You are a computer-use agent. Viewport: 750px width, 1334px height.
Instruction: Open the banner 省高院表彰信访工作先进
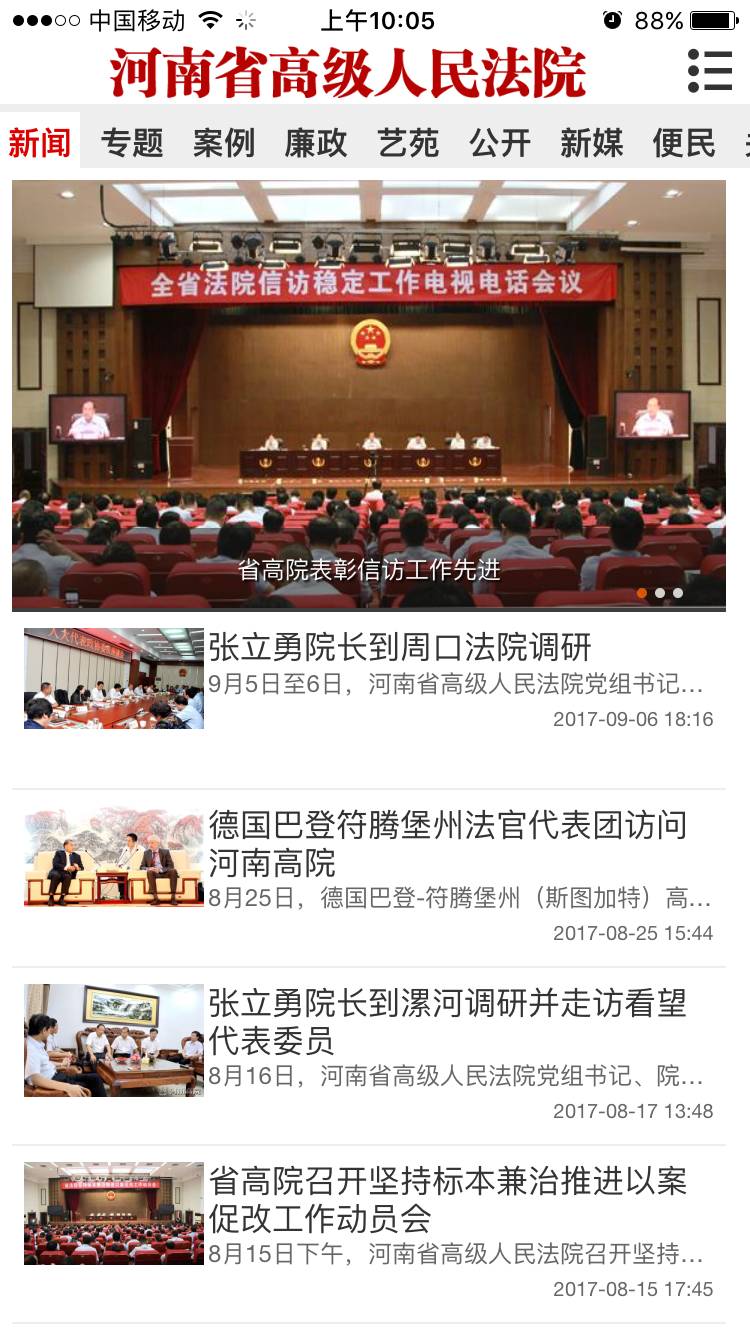click(x=369, y=395)
